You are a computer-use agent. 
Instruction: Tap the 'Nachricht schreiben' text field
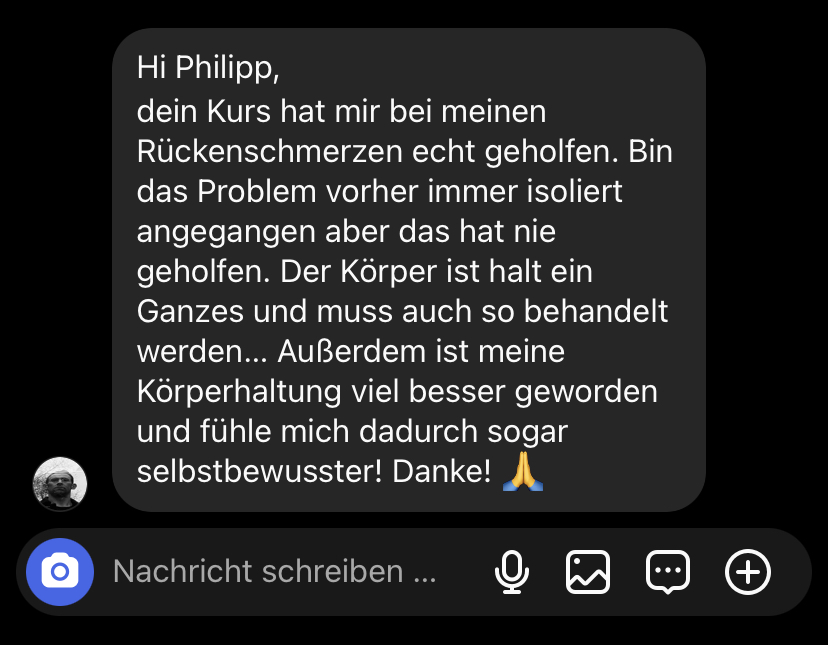point(275,572)
